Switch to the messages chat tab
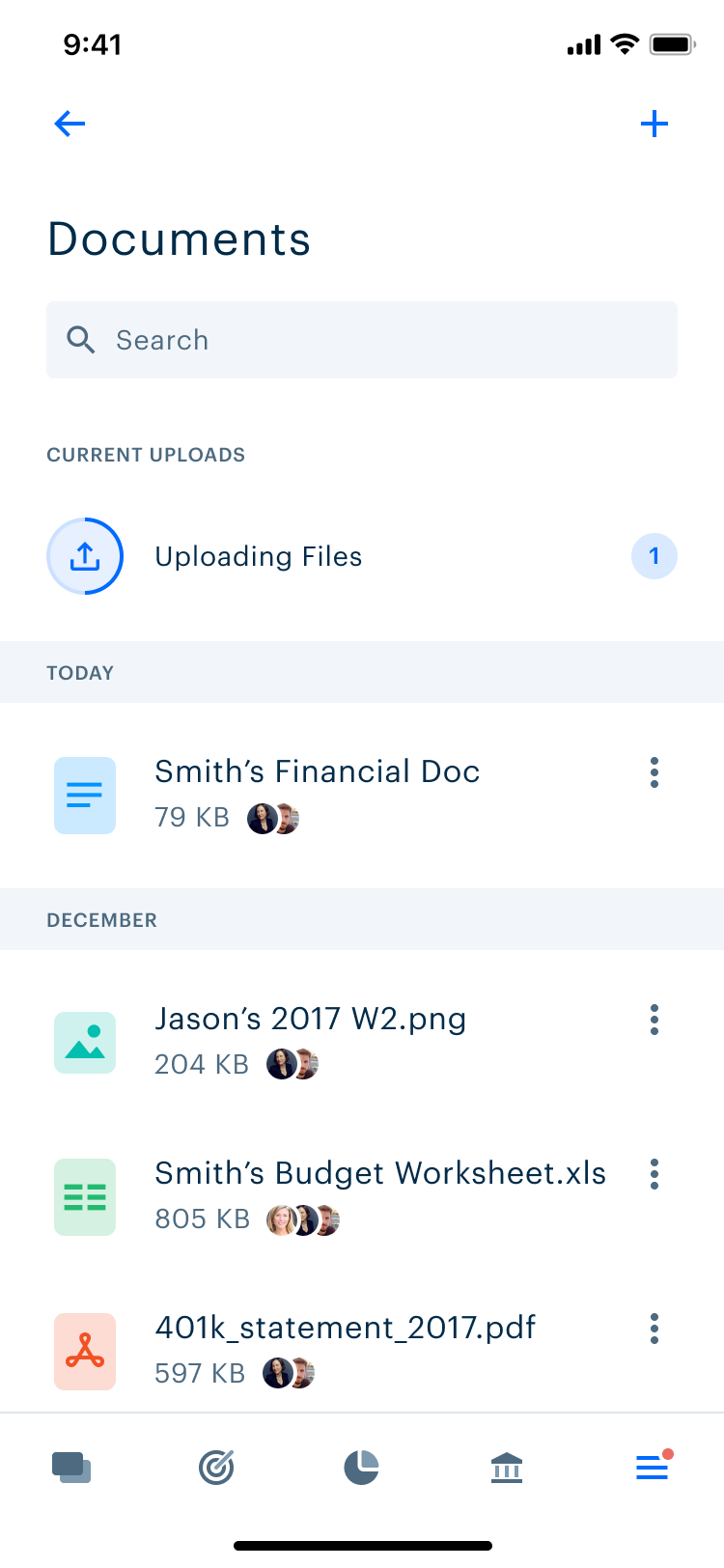Screen dimensions: 724x1568 point(71,1468)
